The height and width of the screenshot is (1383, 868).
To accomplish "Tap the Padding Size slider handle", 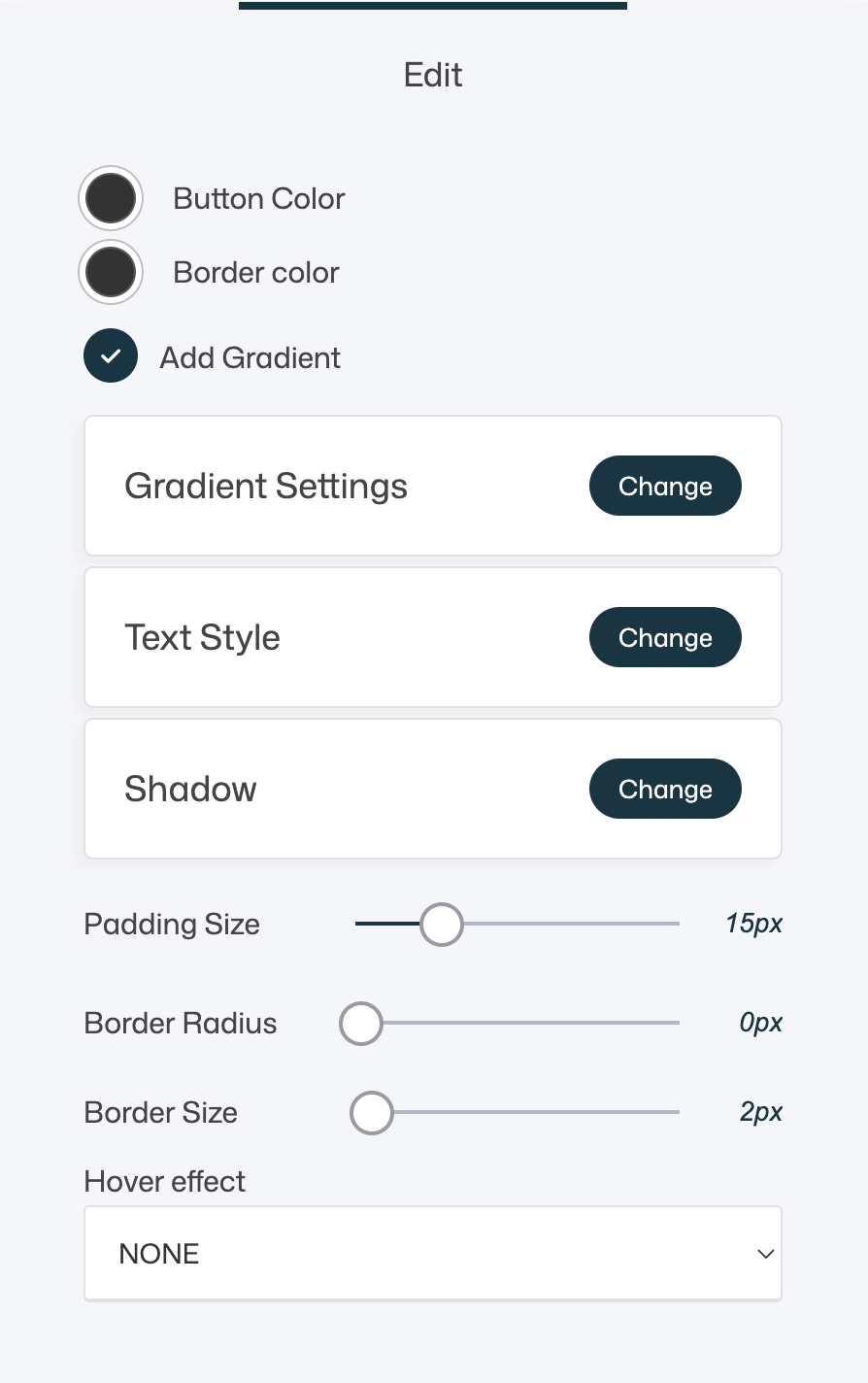I will coord(442,924).
